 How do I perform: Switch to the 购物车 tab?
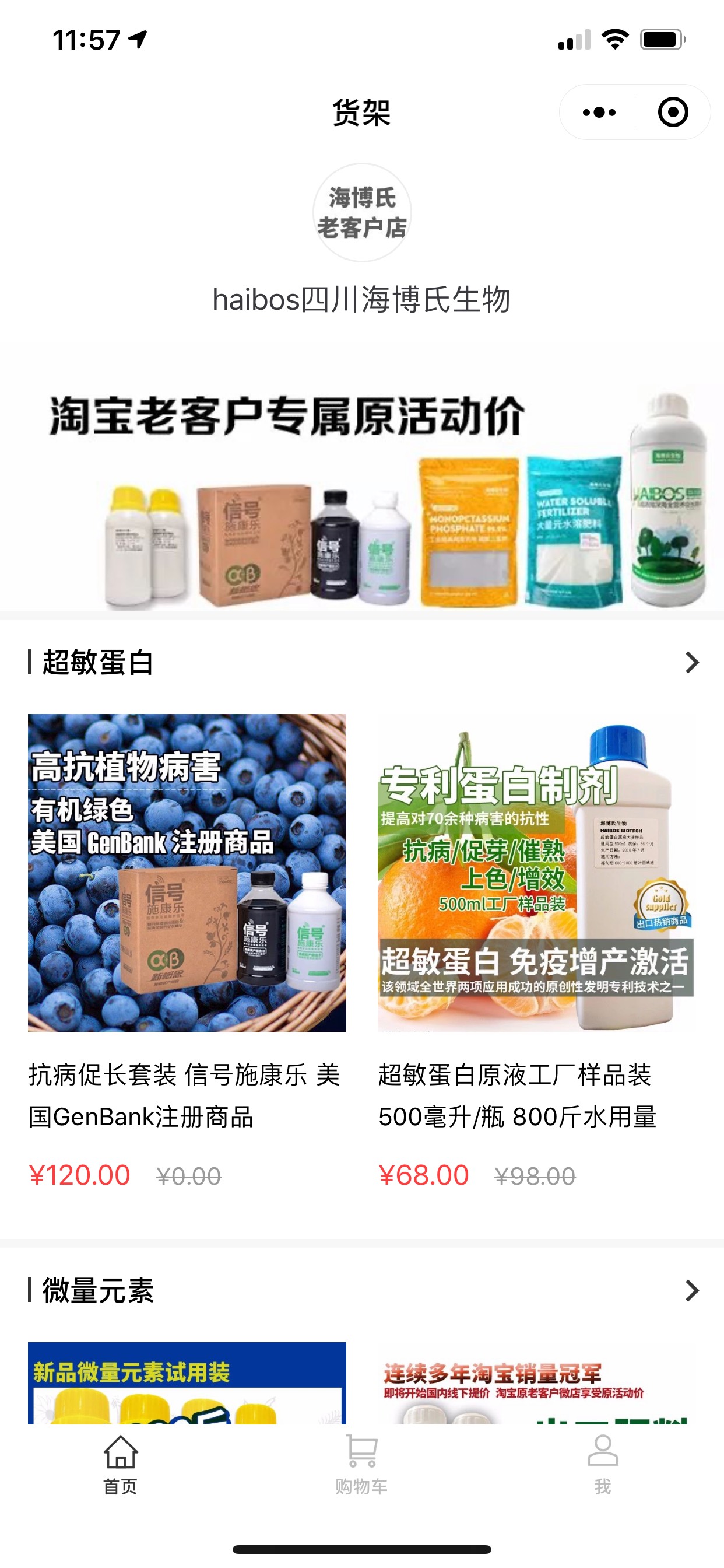click(x=361, y=1465)
